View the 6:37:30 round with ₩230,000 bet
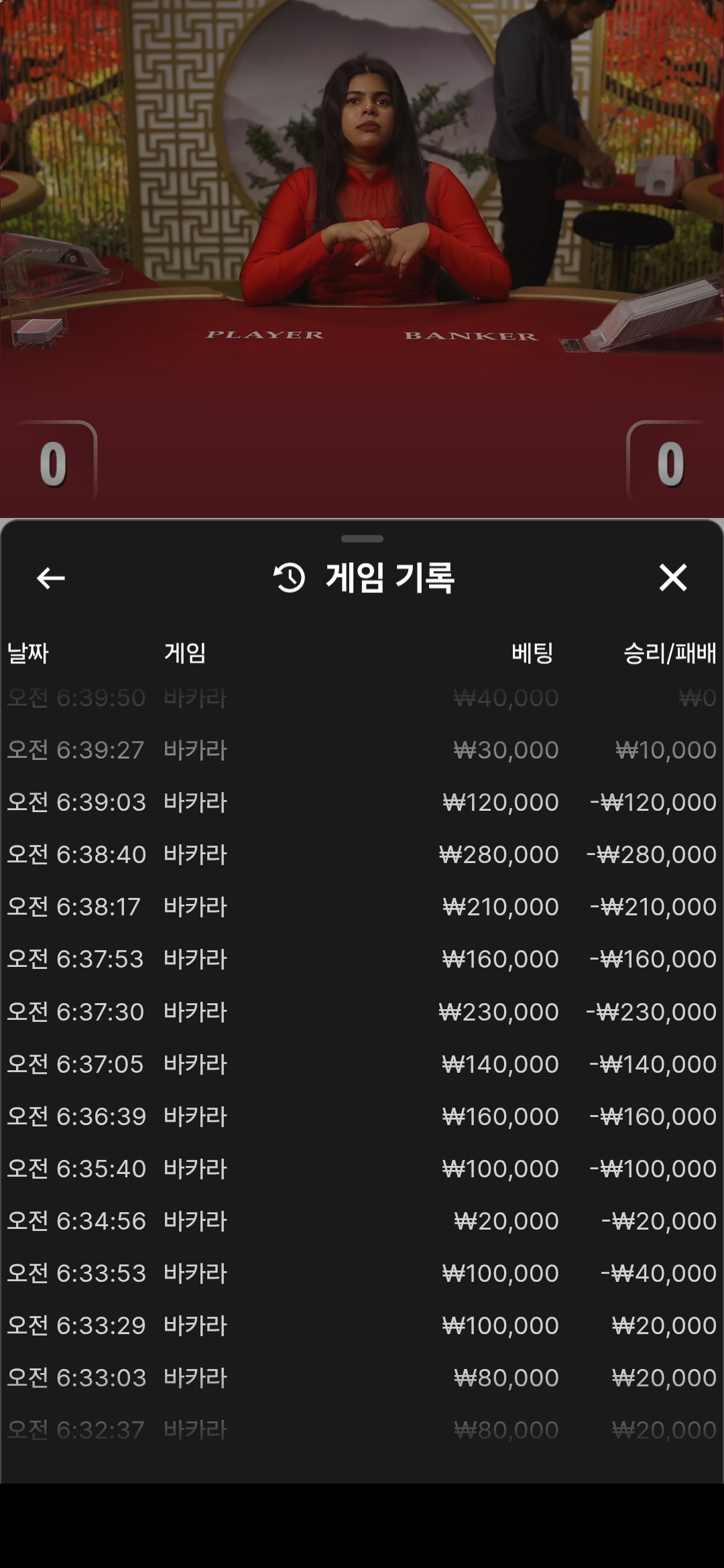The width and height of the screenshot is (724, 1568). pos(362,1011)
